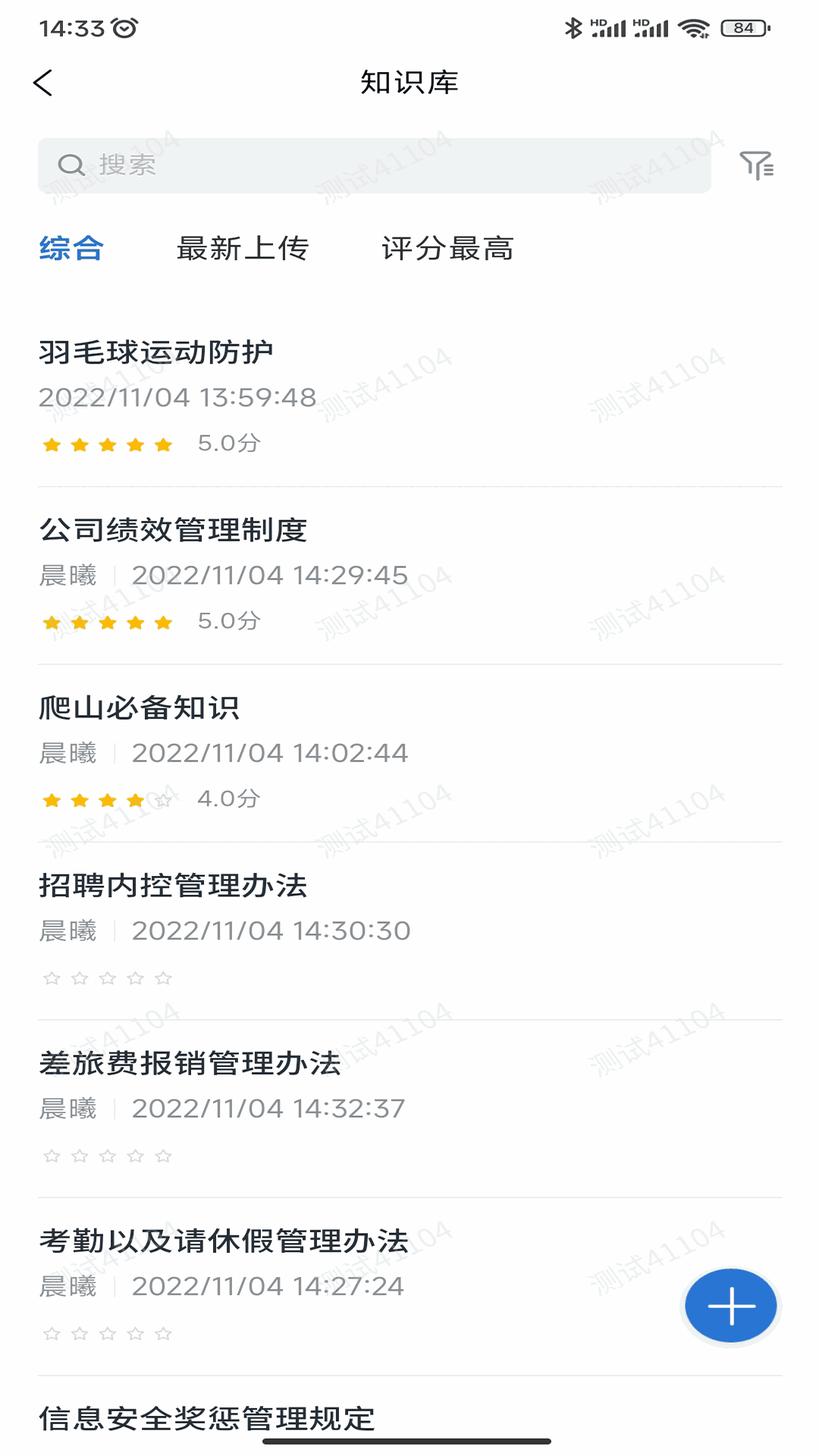
Task: Open the 羽毛球运动防护 article
Action: 156,353
